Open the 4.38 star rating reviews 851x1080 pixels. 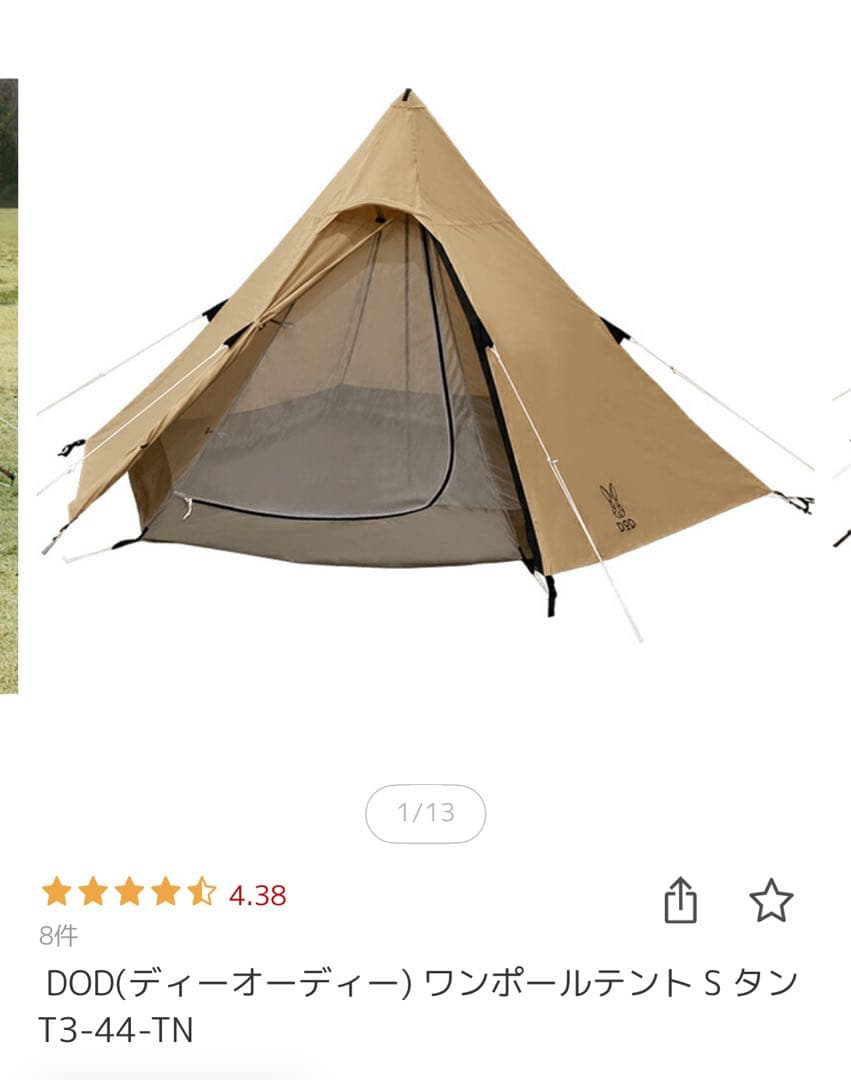(165, 893)
